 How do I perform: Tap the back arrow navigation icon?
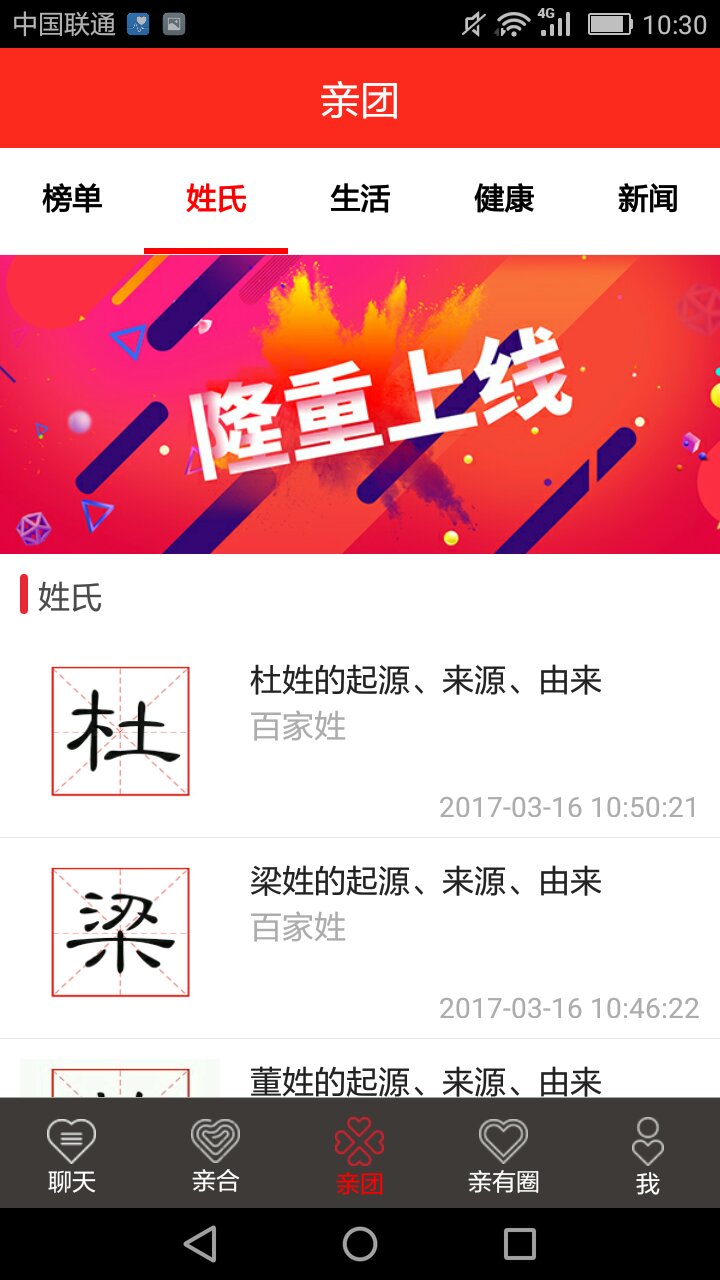click(x=200, y=1244)
